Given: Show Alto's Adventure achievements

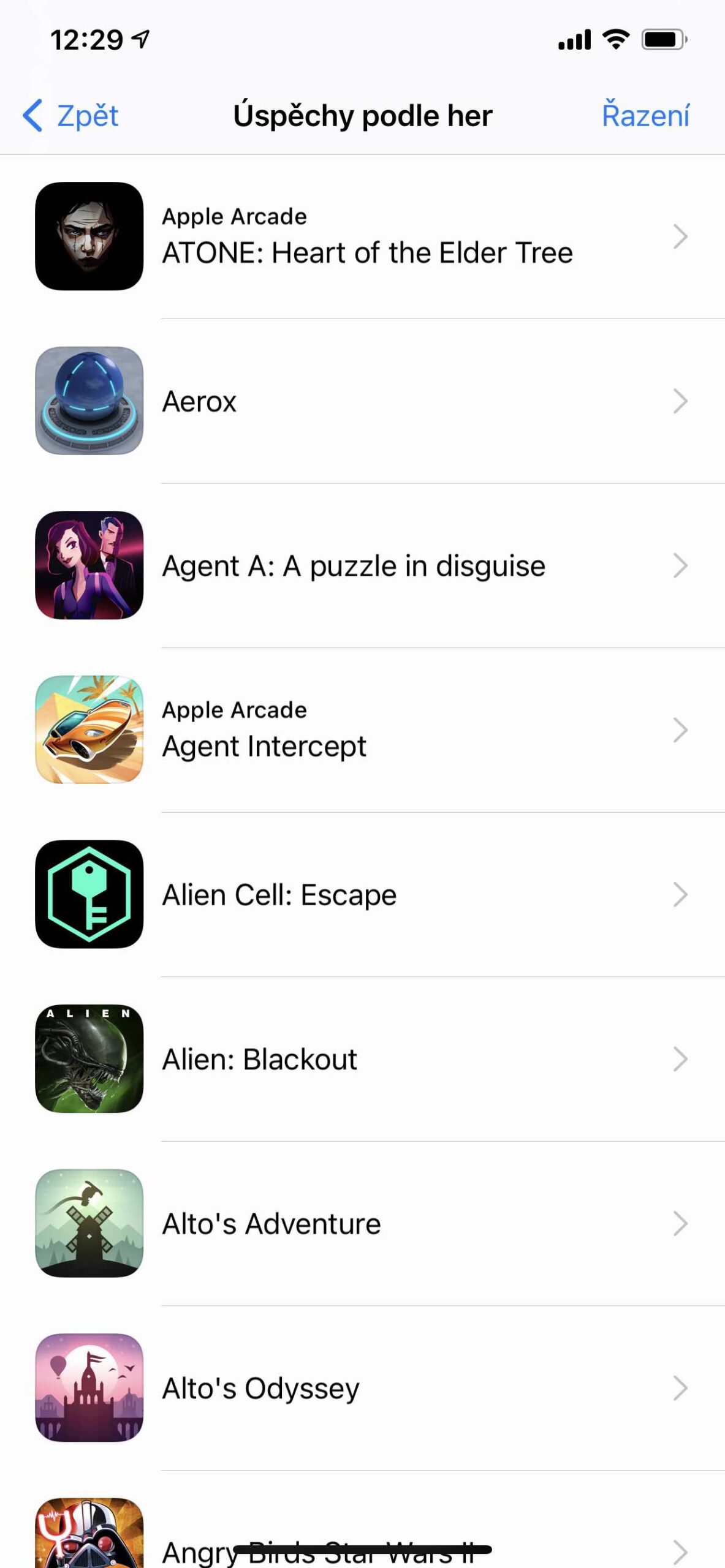Looking at the screenshot, I should pyautogui.click(x=366, y=1223).
